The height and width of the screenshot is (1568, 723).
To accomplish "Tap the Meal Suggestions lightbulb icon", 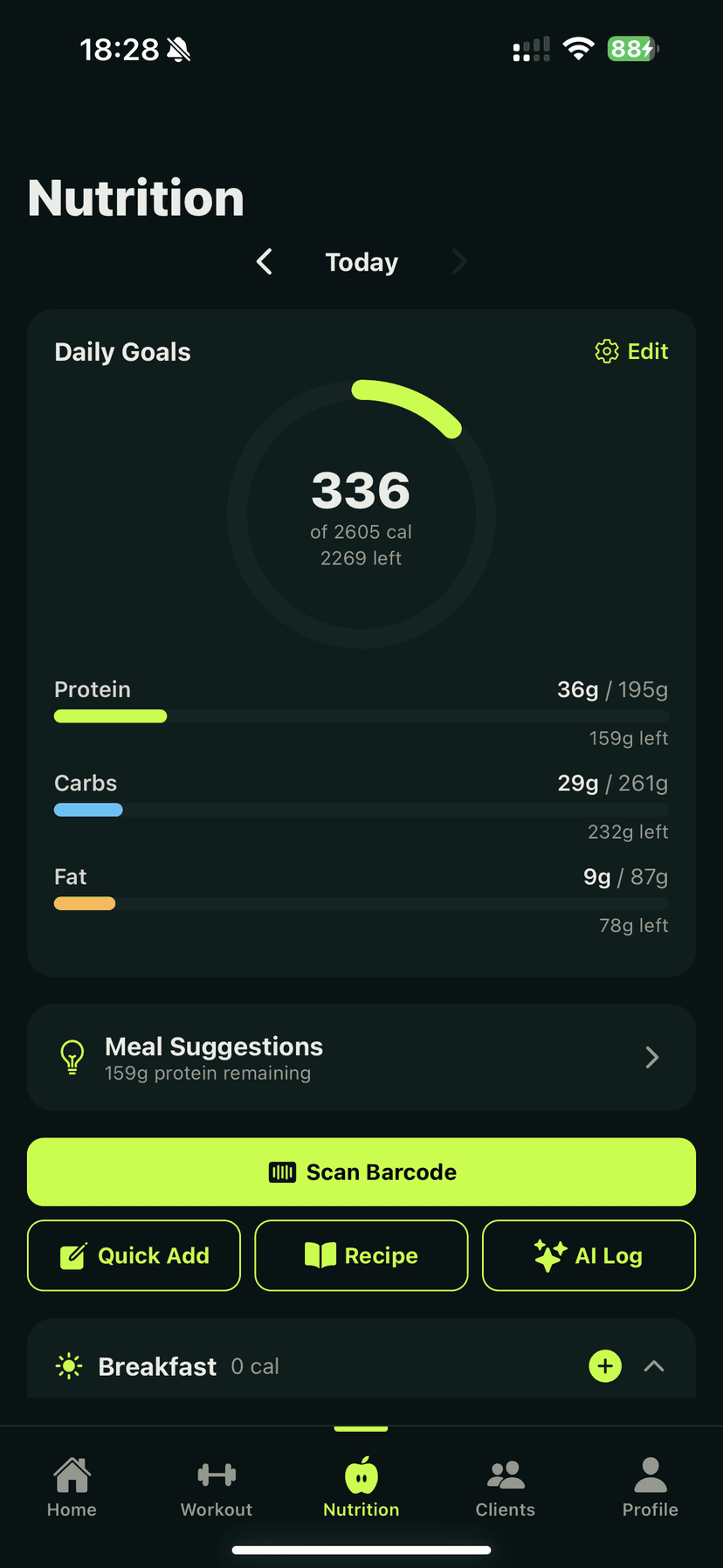I will (x=72, y=1057).
